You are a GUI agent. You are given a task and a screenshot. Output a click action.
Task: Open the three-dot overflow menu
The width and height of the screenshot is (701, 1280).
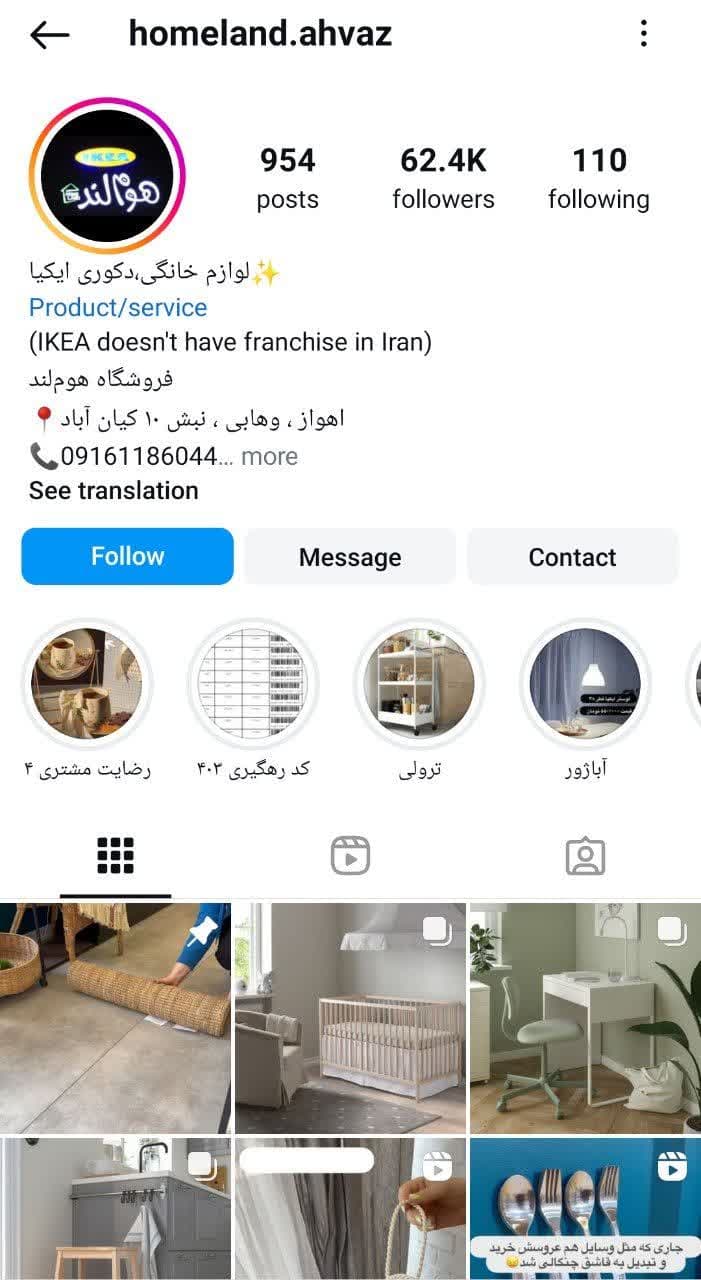point(643,35)
